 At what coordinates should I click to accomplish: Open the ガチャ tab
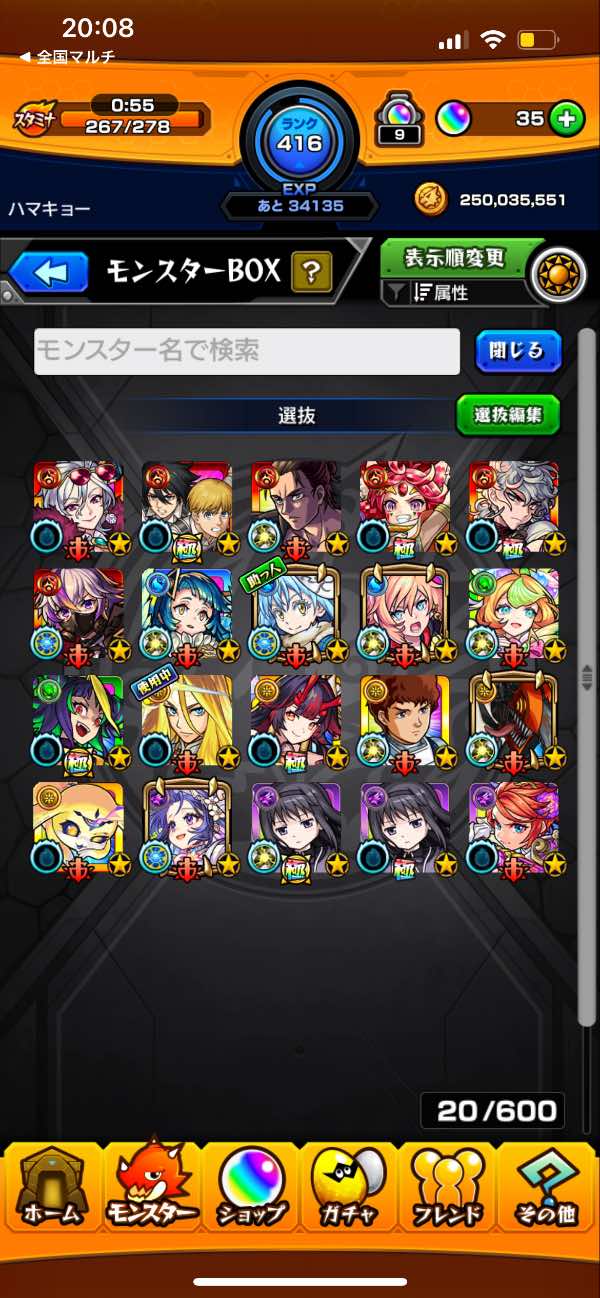point(348,1188)
